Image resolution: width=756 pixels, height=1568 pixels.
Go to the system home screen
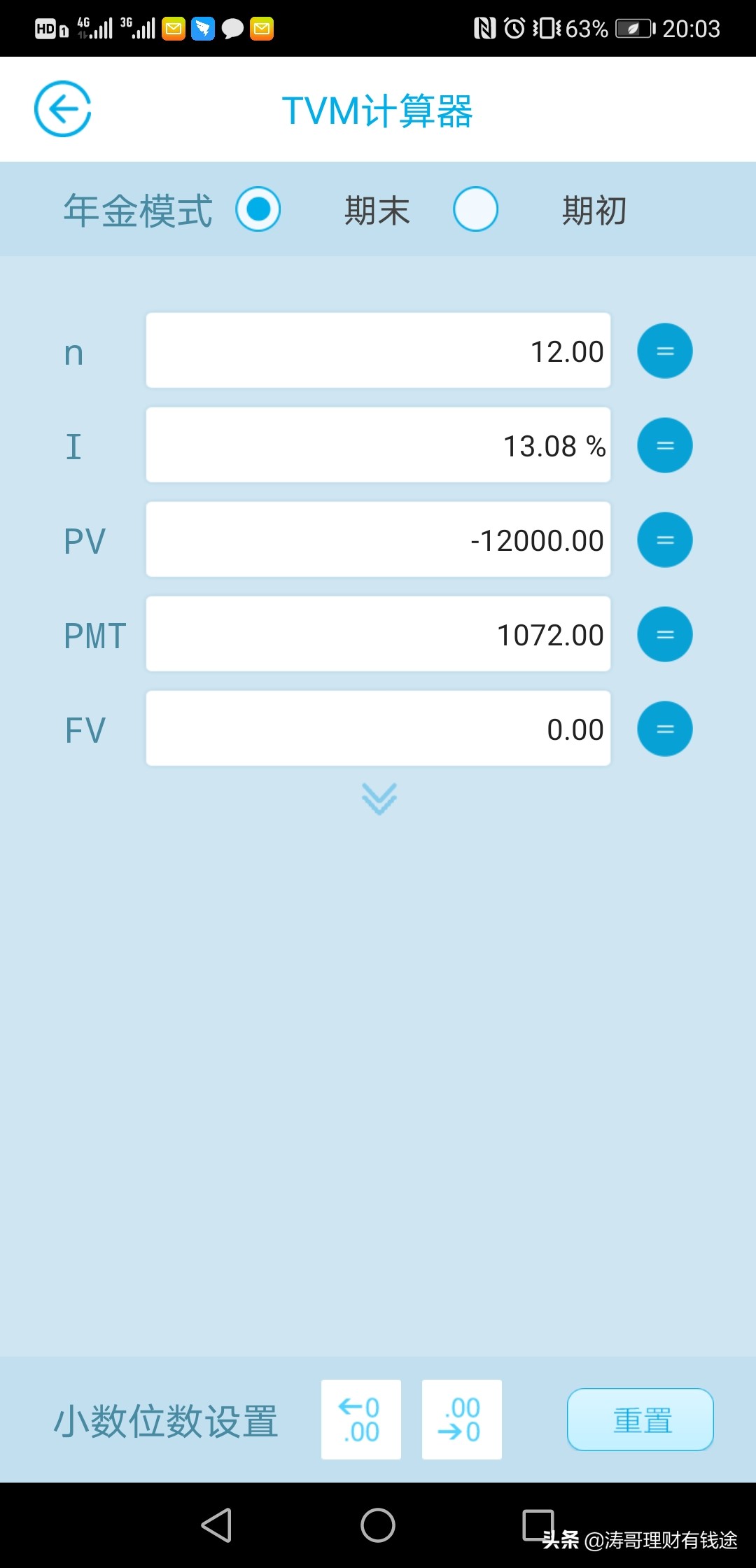pos(378,1525)
